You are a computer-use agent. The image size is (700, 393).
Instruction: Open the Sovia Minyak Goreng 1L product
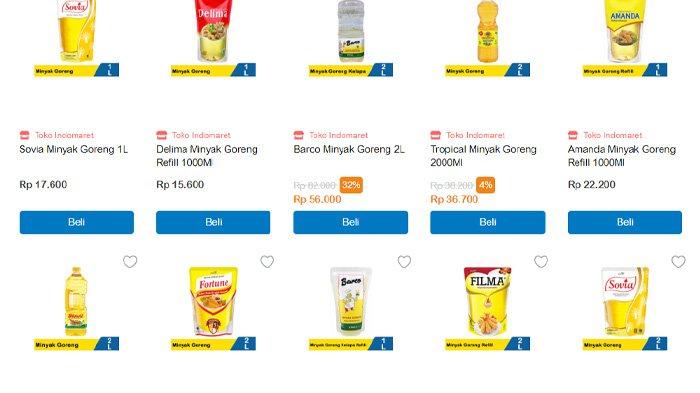[74, 150]
